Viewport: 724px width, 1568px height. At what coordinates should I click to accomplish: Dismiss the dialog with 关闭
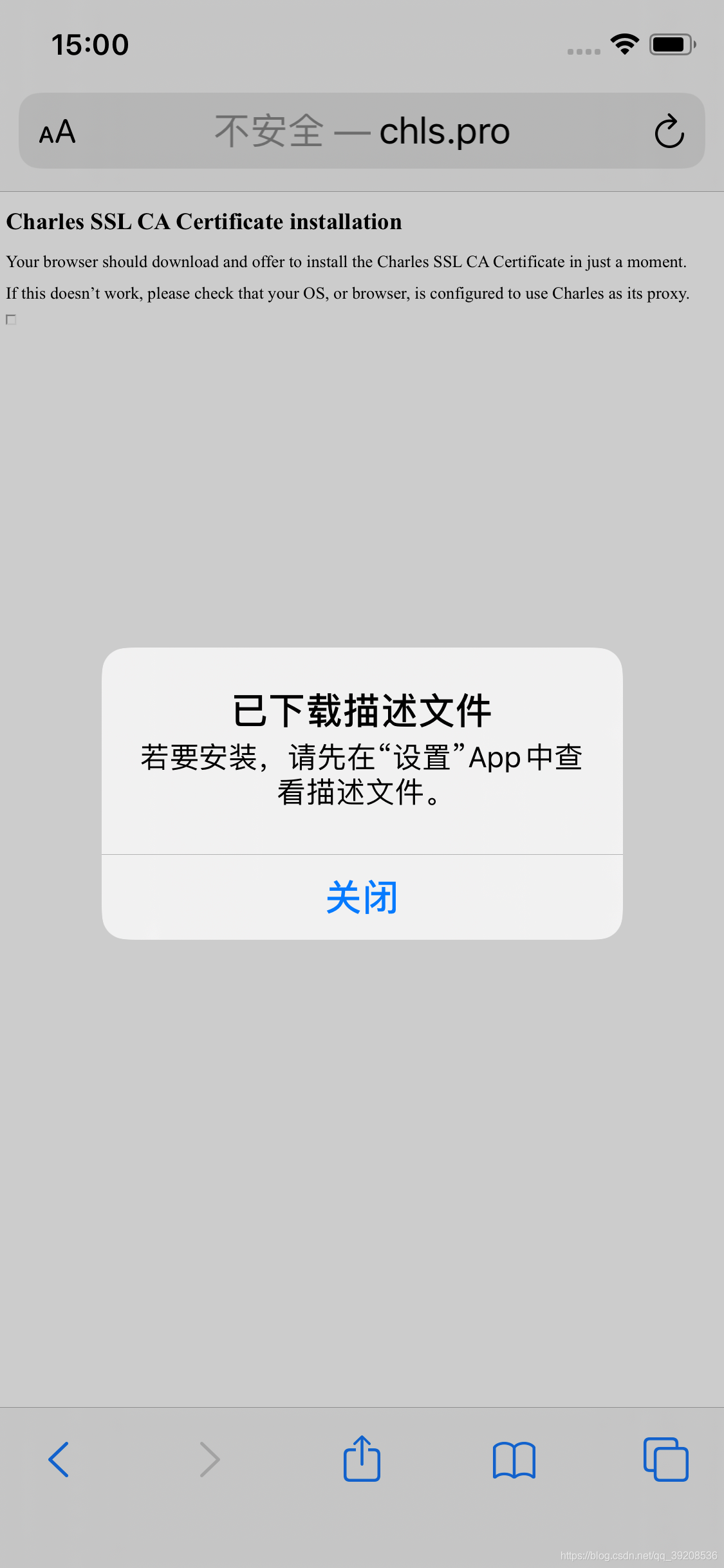coord(362,897)
